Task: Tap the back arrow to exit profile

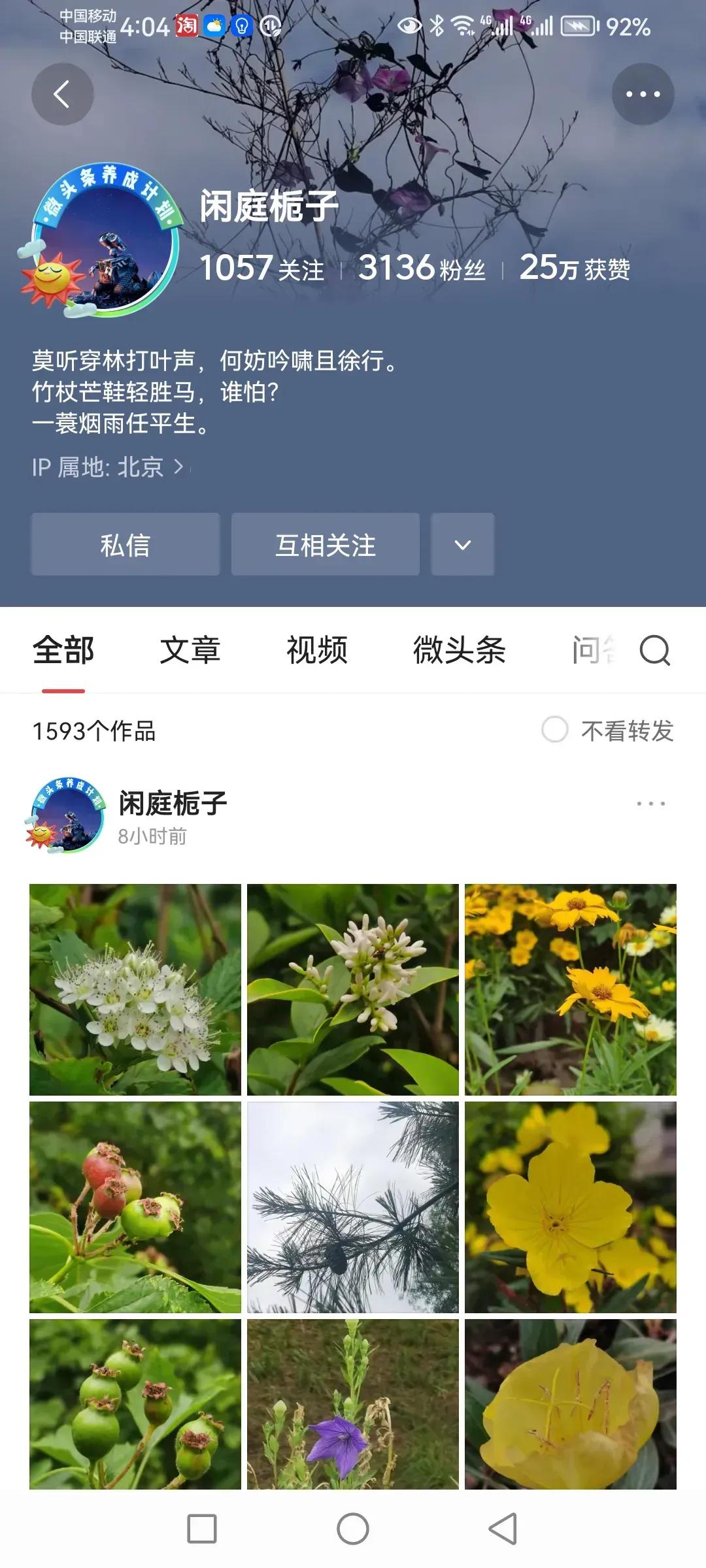Action: 61,93
